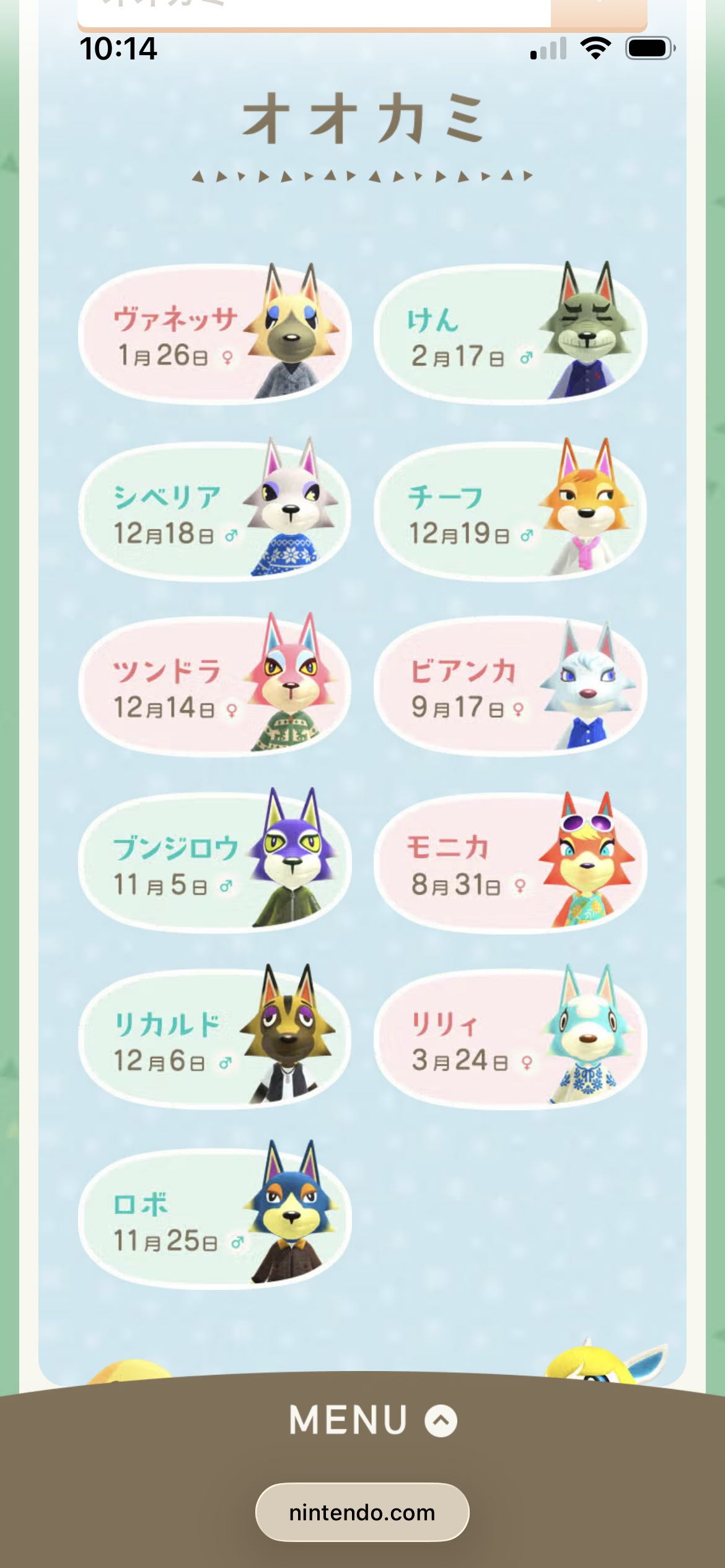Select the けん villager card
The width and height of the screenshot is (725, 1568).
point(509,336)
